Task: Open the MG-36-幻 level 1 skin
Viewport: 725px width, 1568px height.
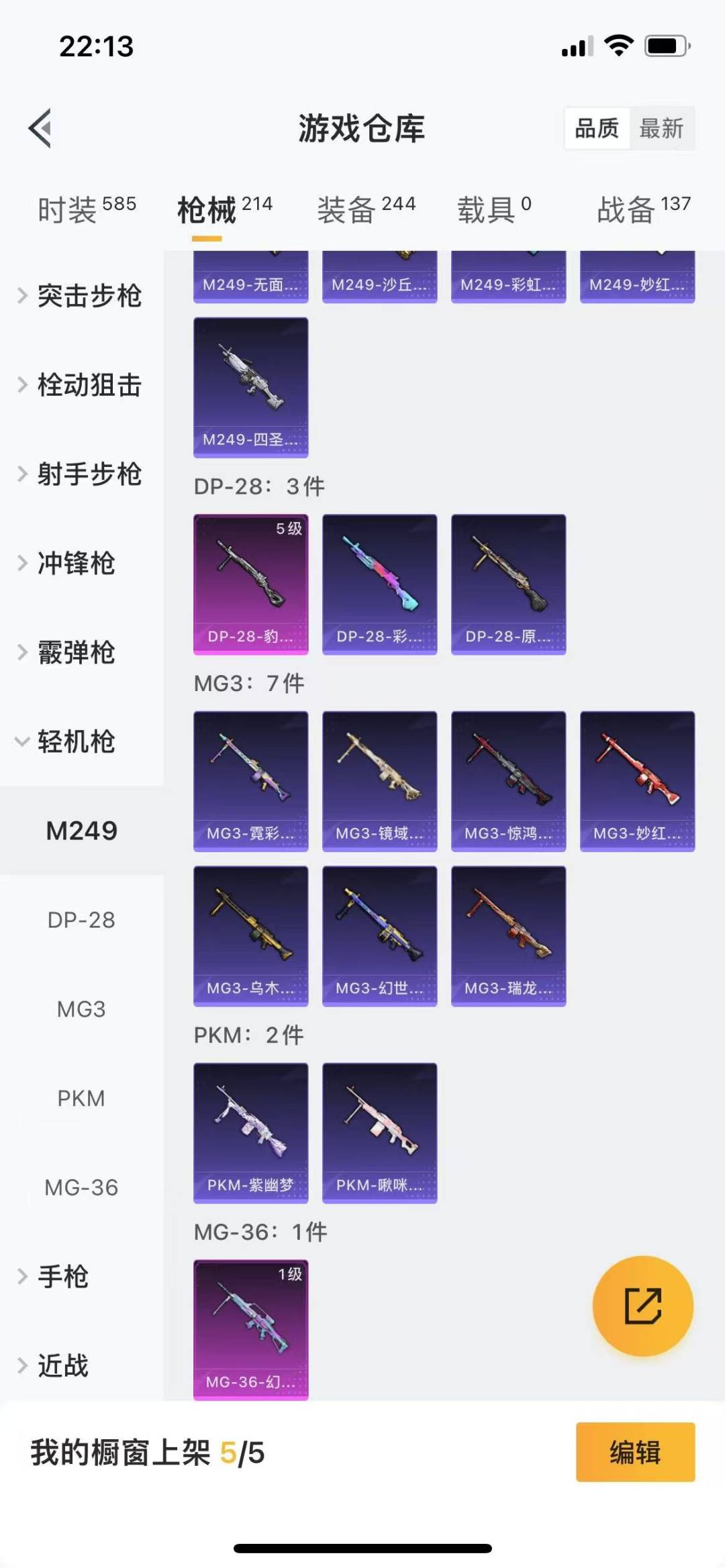Action: pos(250,1329)
